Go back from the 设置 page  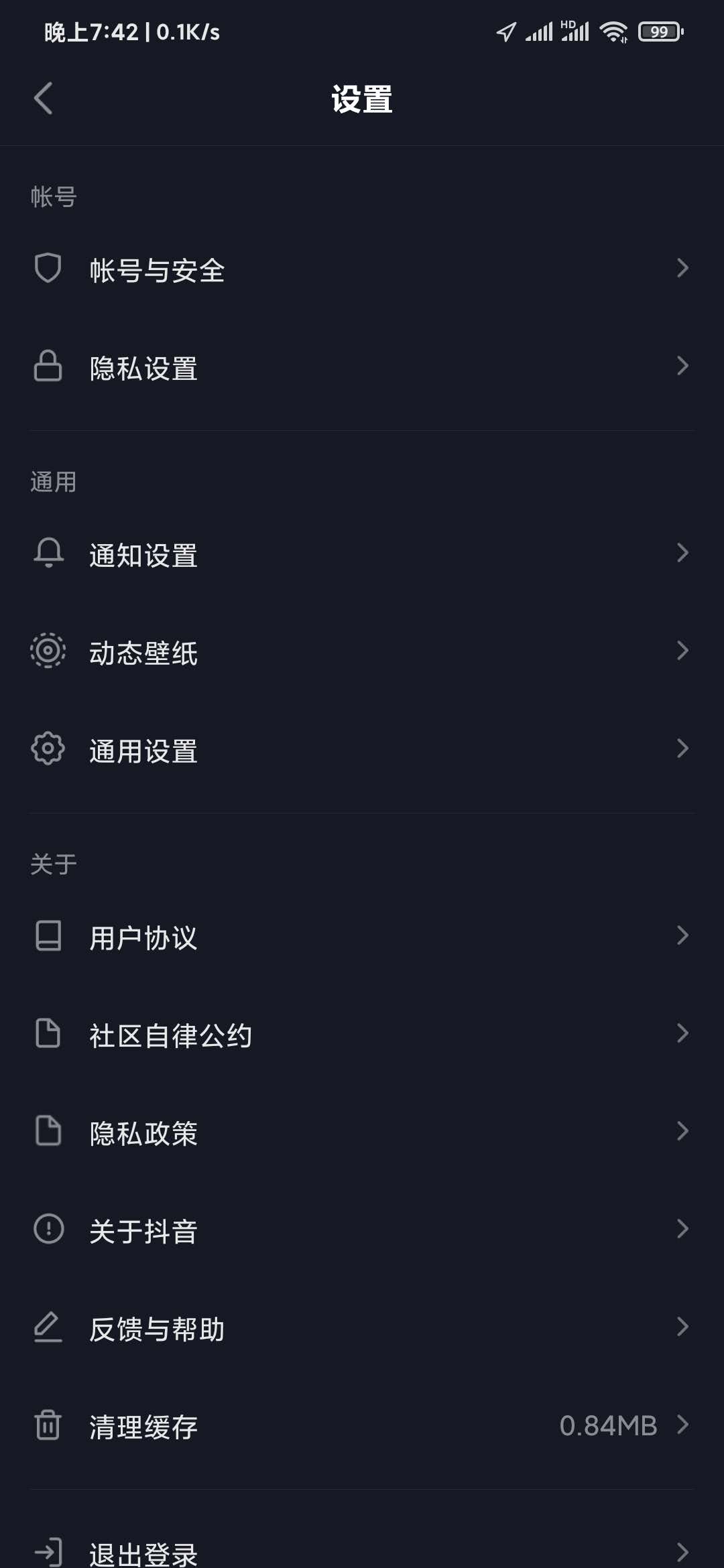coord(44,99)
